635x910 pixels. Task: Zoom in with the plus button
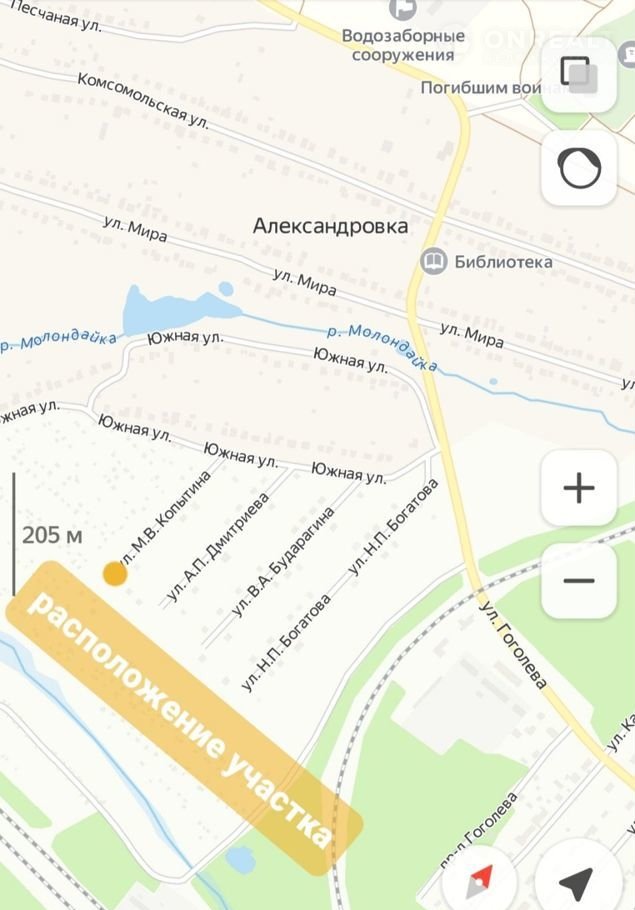pos(578,488)
